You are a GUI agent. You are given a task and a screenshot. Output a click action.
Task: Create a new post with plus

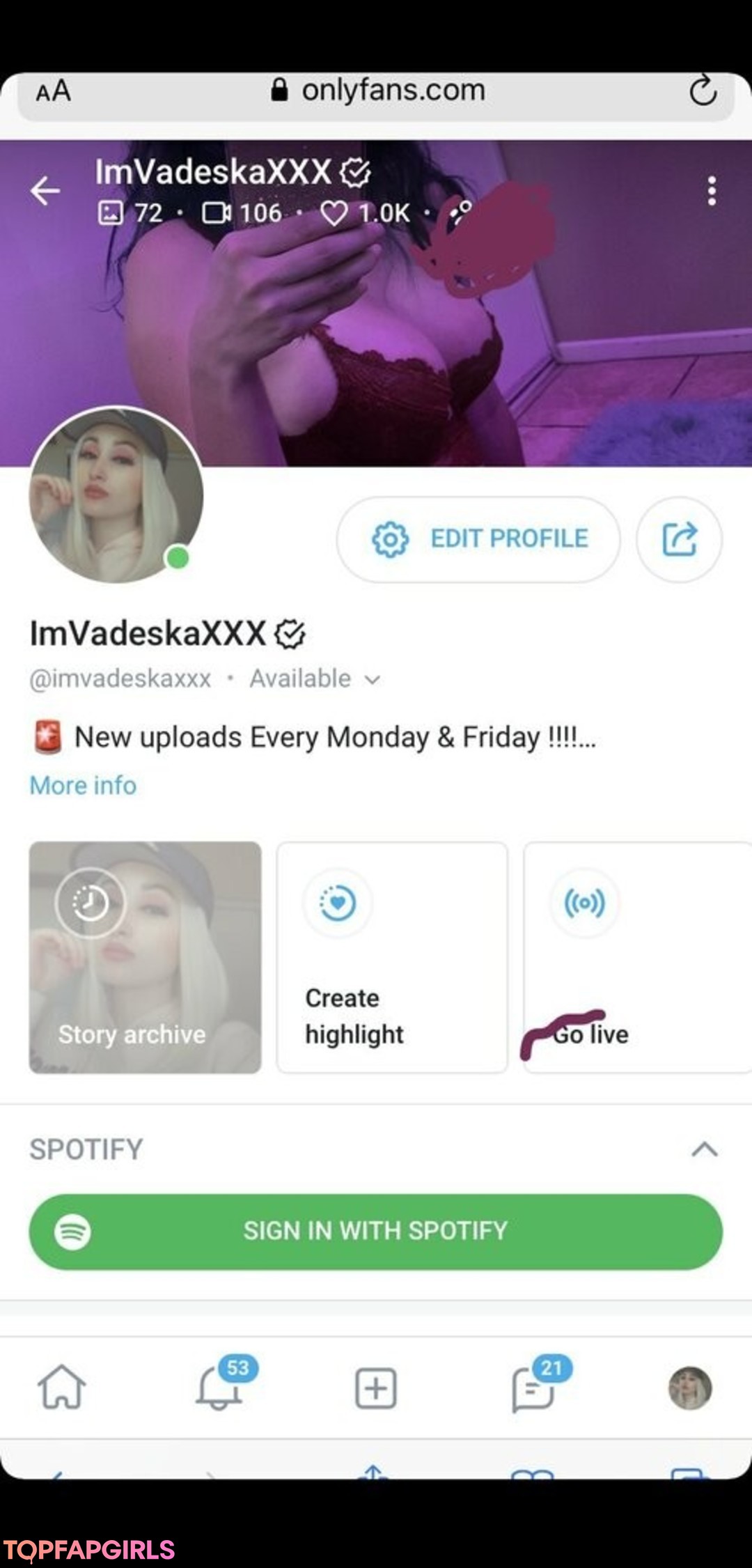click(x=376, y=1388)
